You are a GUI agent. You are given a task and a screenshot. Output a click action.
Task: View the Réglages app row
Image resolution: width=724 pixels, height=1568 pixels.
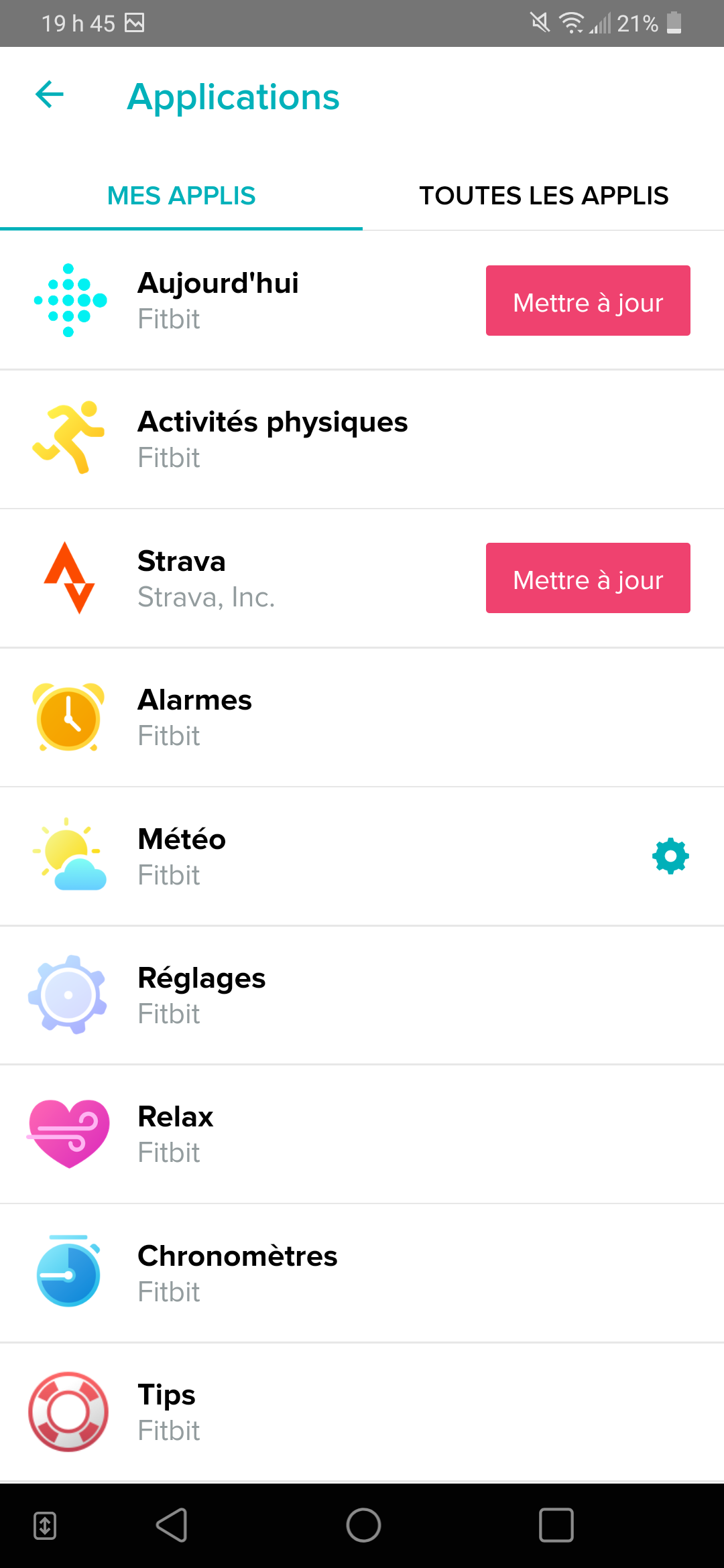pyautogui.click(x=201, y=995)
